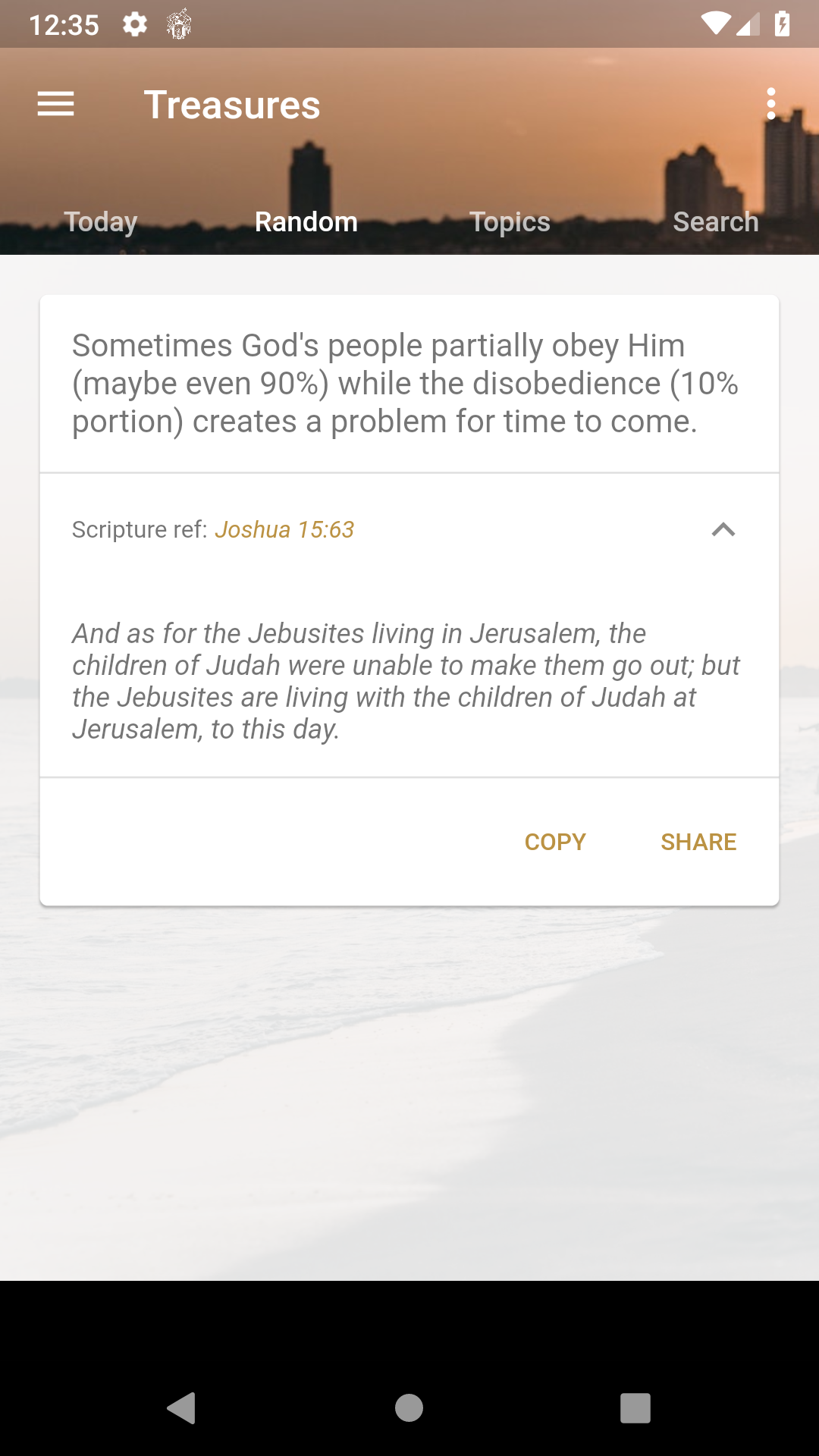The image size is (819, 1456).
Task: Go to the Search tab
Action: tap(716, 221)
